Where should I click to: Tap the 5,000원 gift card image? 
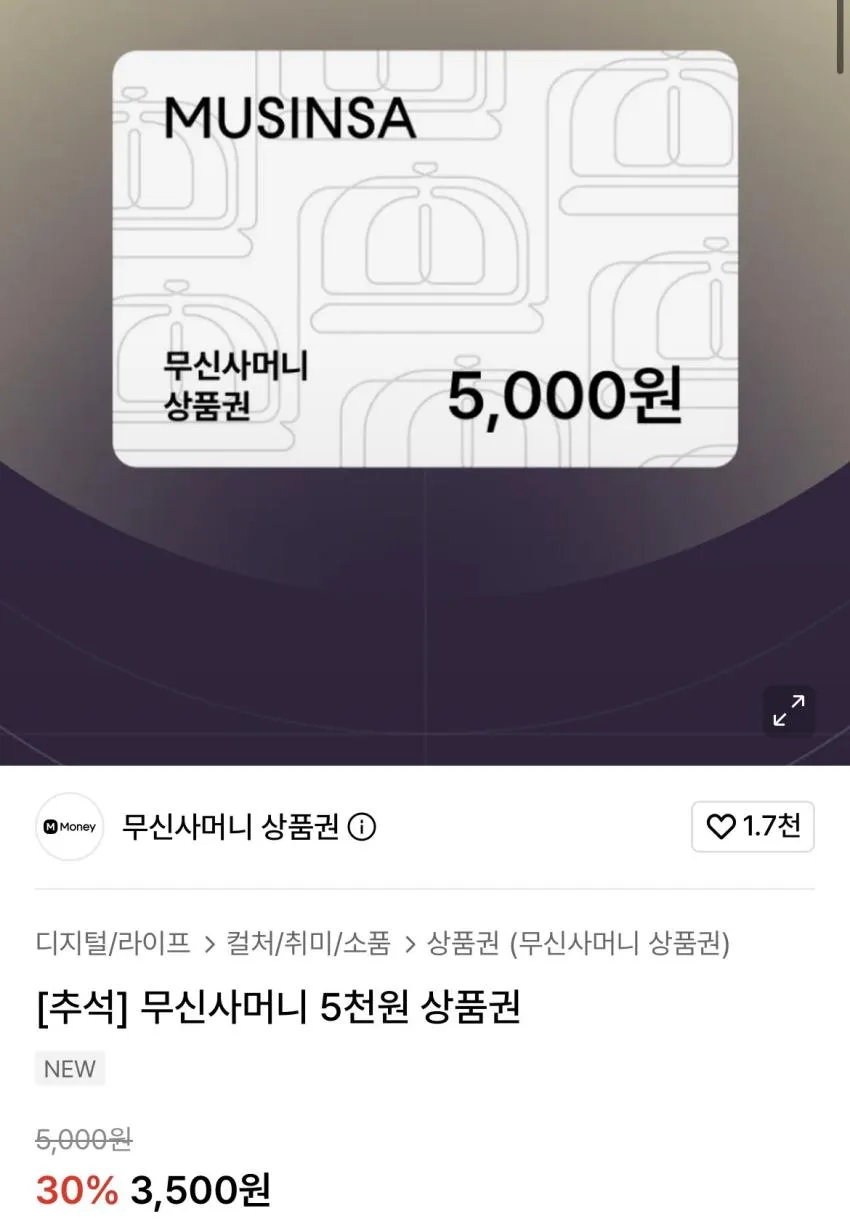coord(425,258)
